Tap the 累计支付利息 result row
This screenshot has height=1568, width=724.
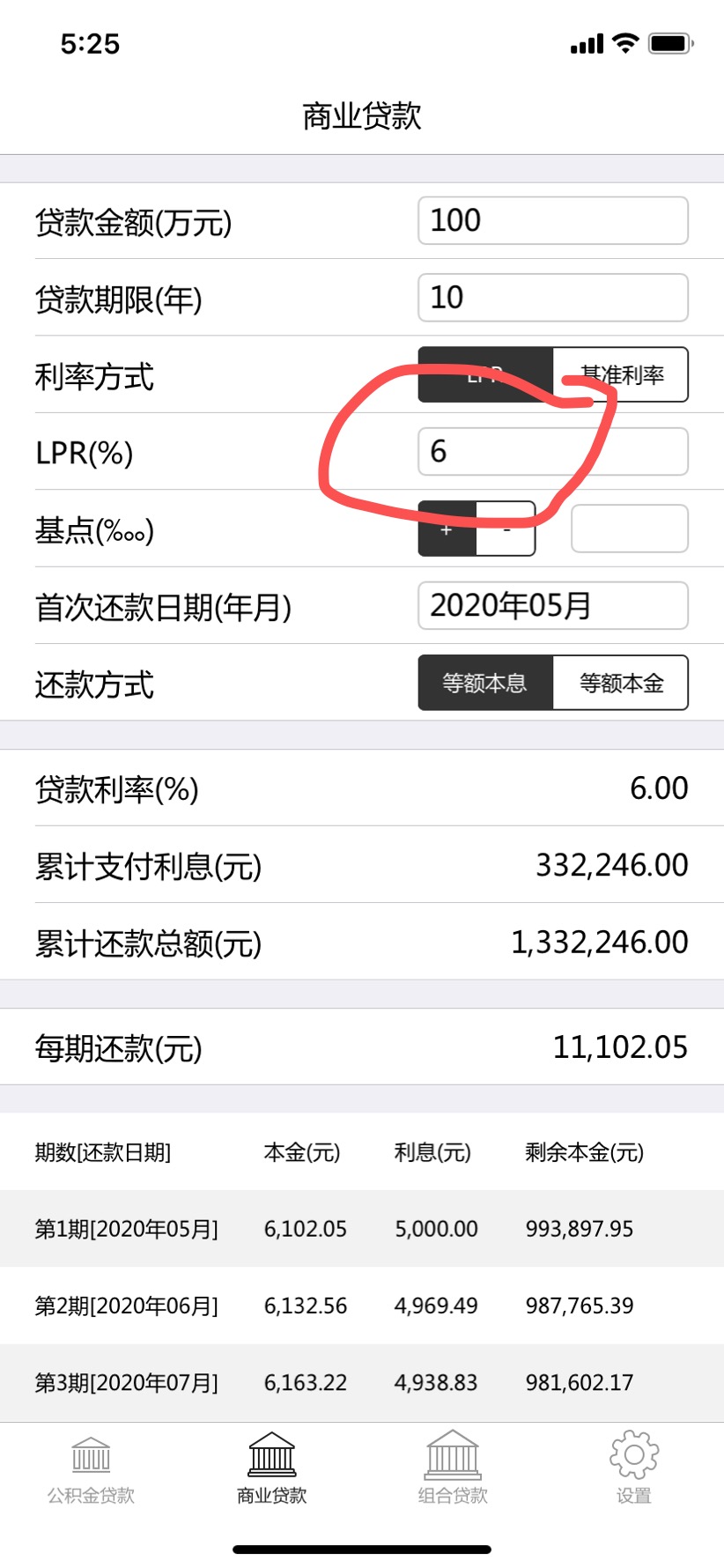(361, 865)
